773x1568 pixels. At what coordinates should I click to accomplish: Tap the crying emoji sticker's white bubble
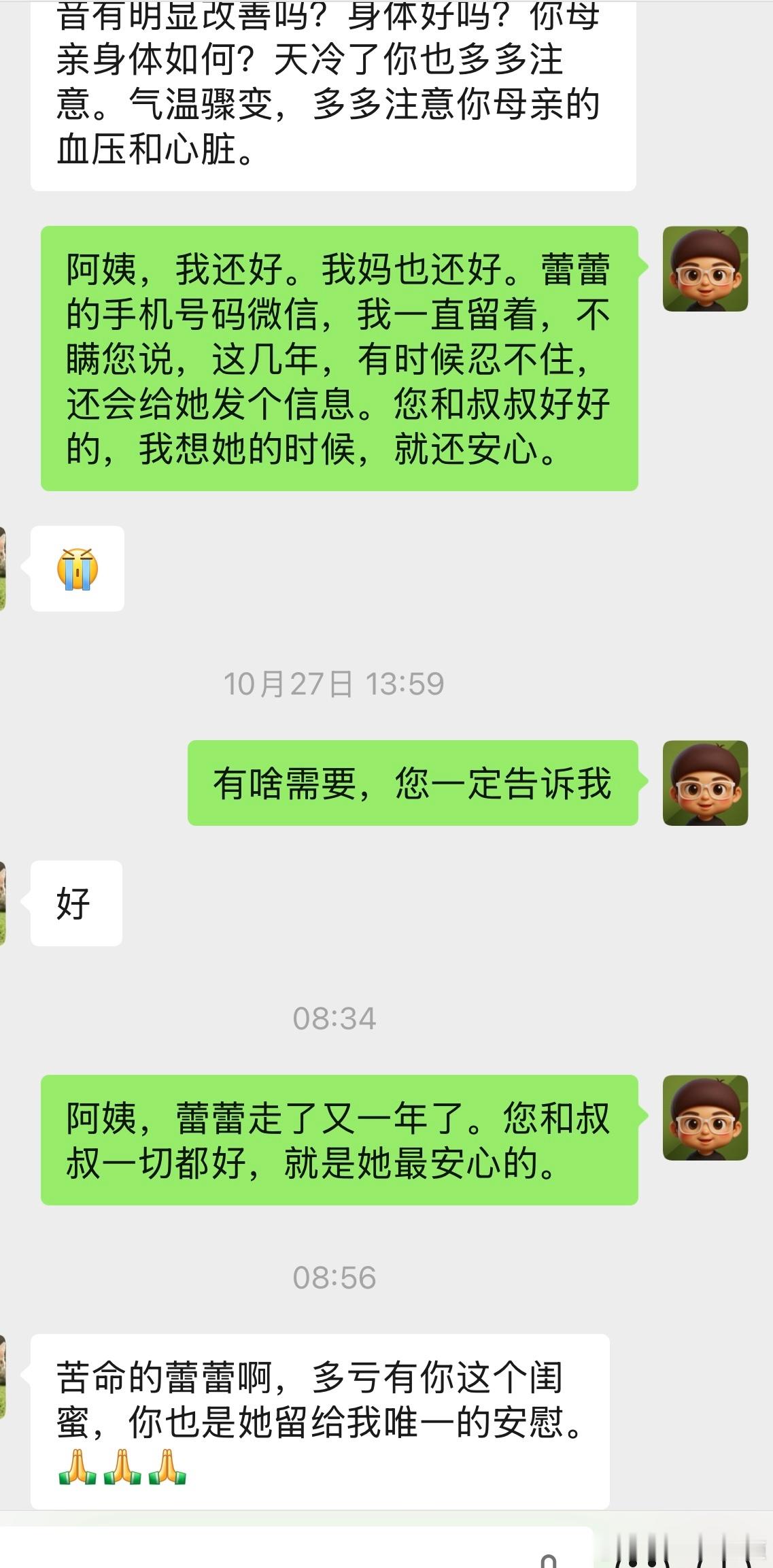[x=77, y=570]
